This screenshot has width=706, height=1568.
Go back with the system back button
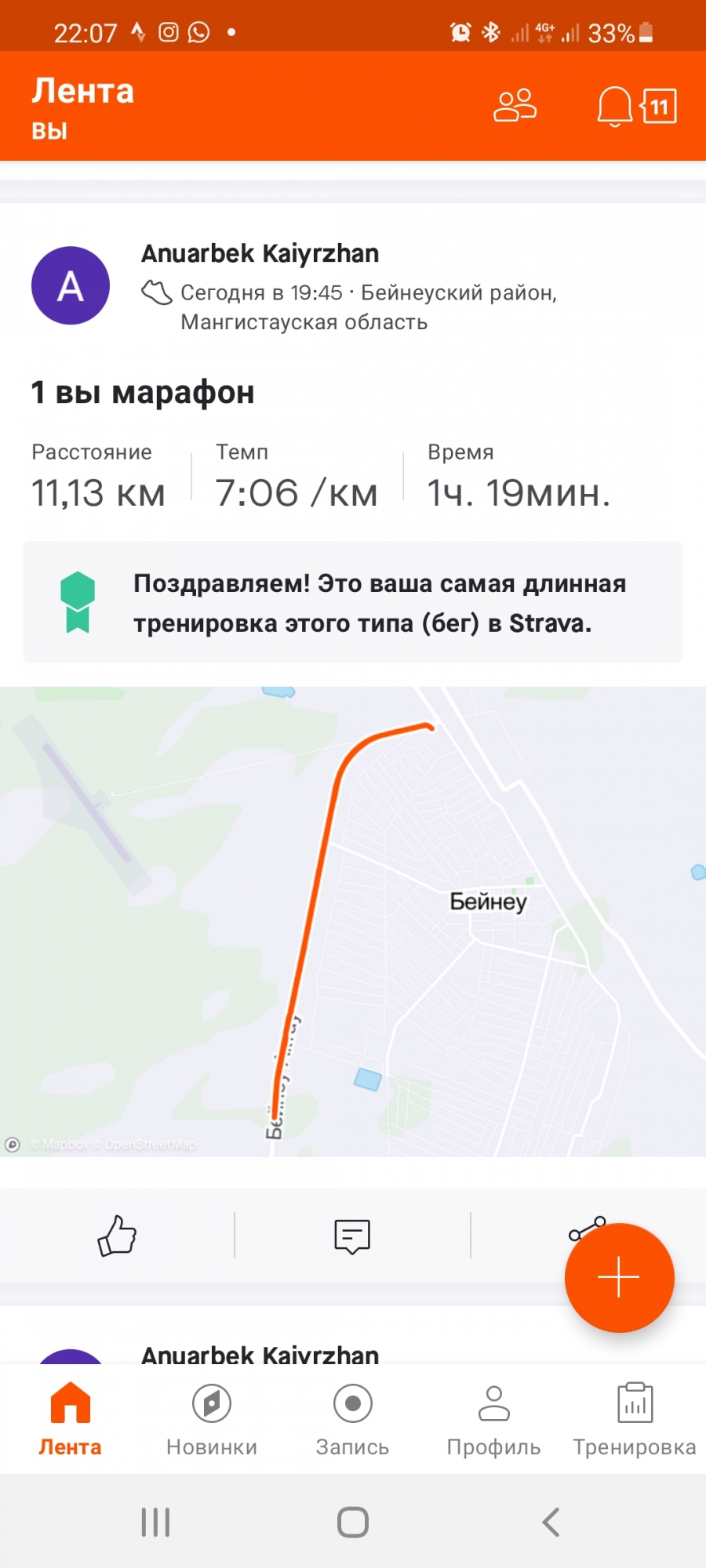551,1523
